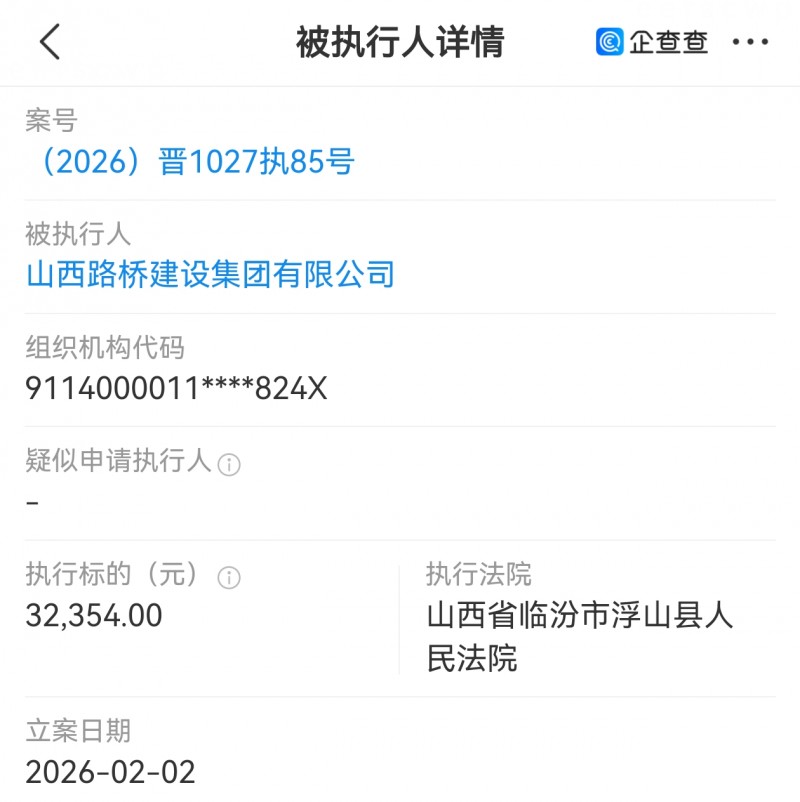Tap the masked code 9114000011****824X

[174, 385]
